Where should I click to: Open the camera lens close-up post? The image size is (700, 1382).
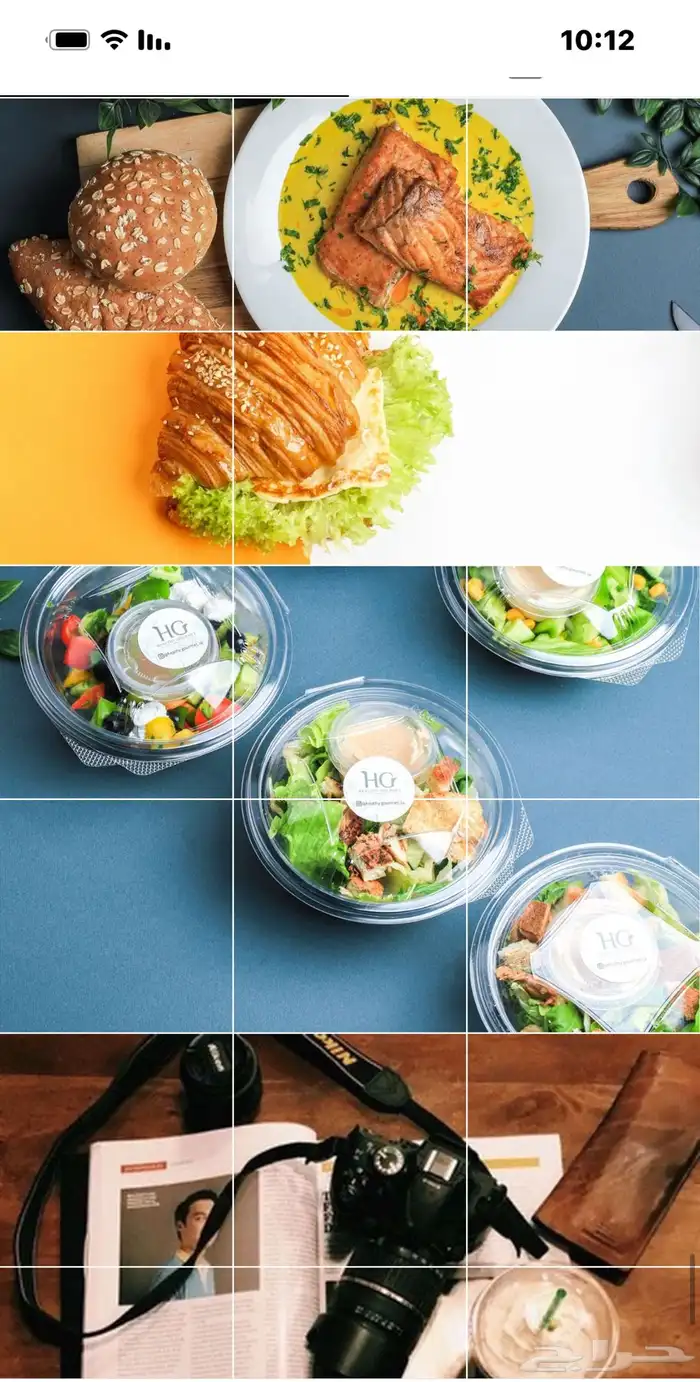[x=349, y=1320]
